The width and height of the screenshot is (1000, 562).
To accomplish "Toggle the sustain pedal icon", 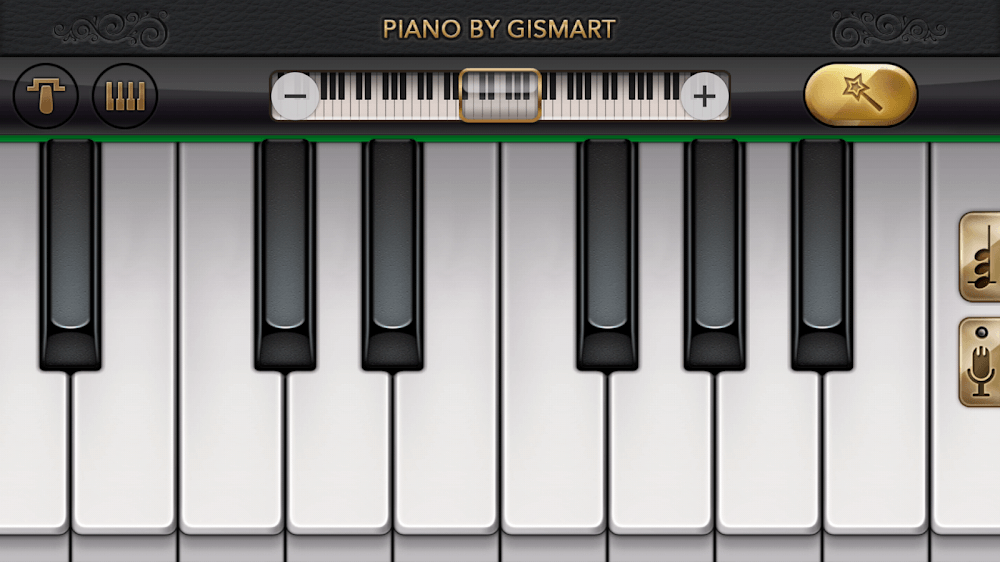I will [x=45, y=96].
